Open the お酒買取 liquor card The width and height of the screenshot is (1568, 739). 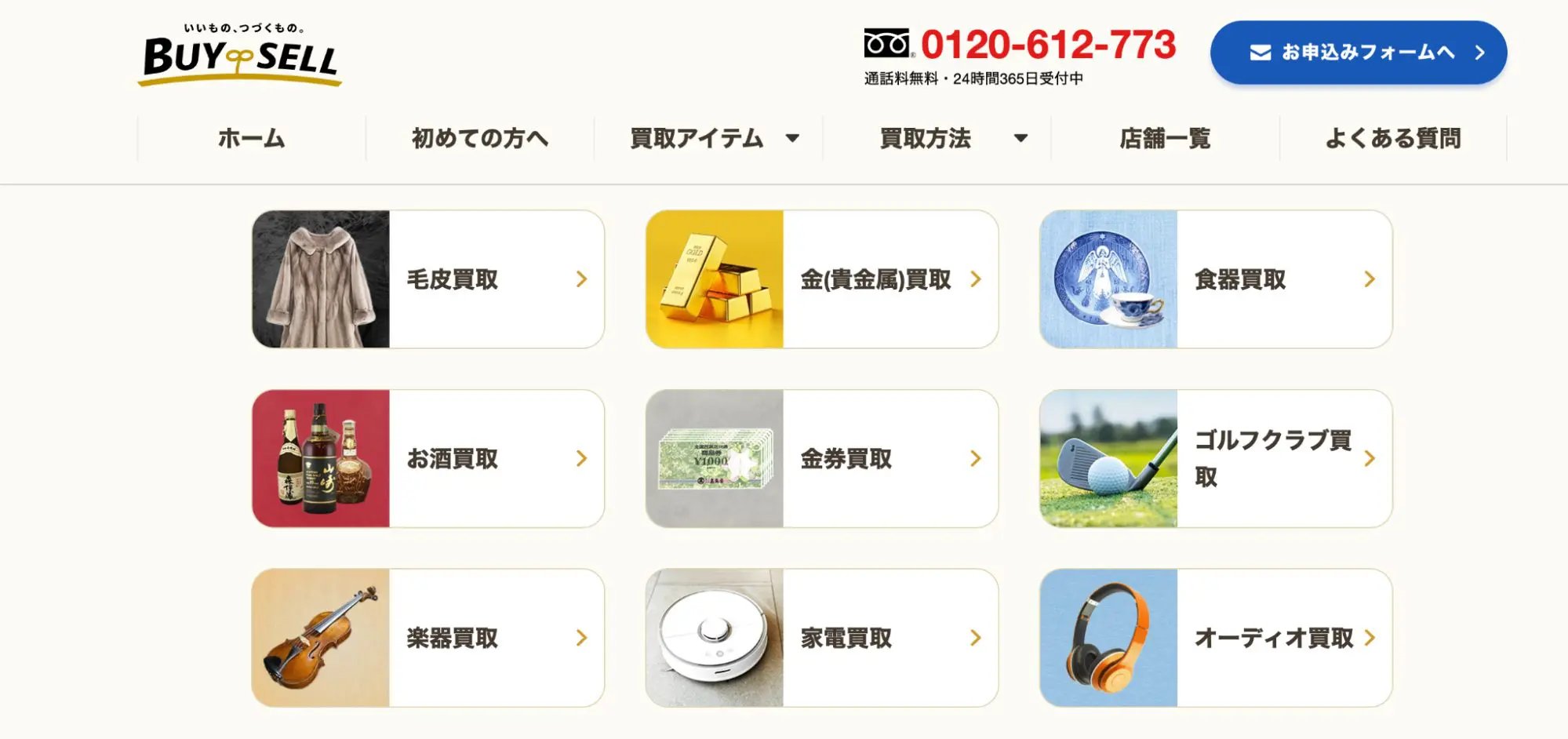pyautogui.click(x=428, y=459)
